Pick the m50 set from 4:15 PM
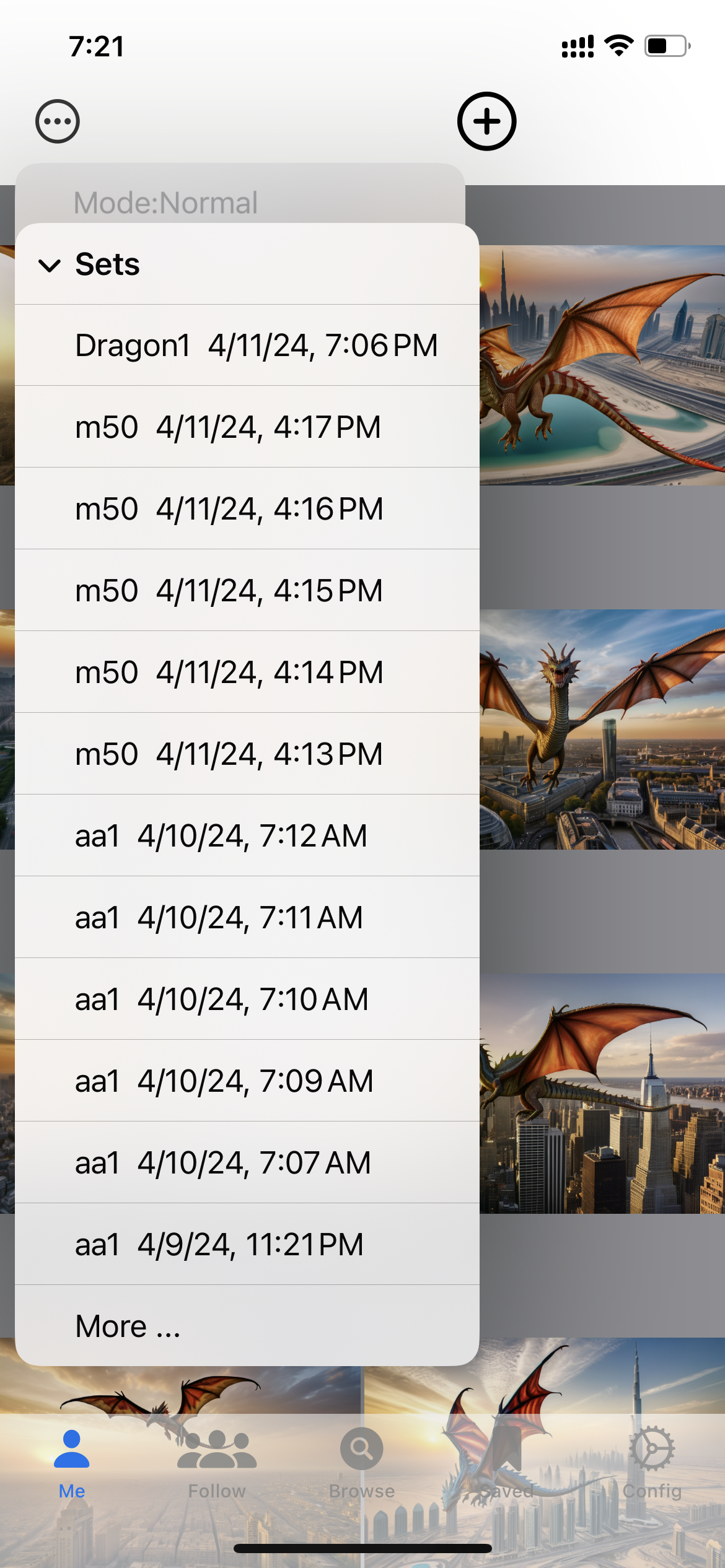The width and height of the screenshot is (725, 1568). point(247,590)
